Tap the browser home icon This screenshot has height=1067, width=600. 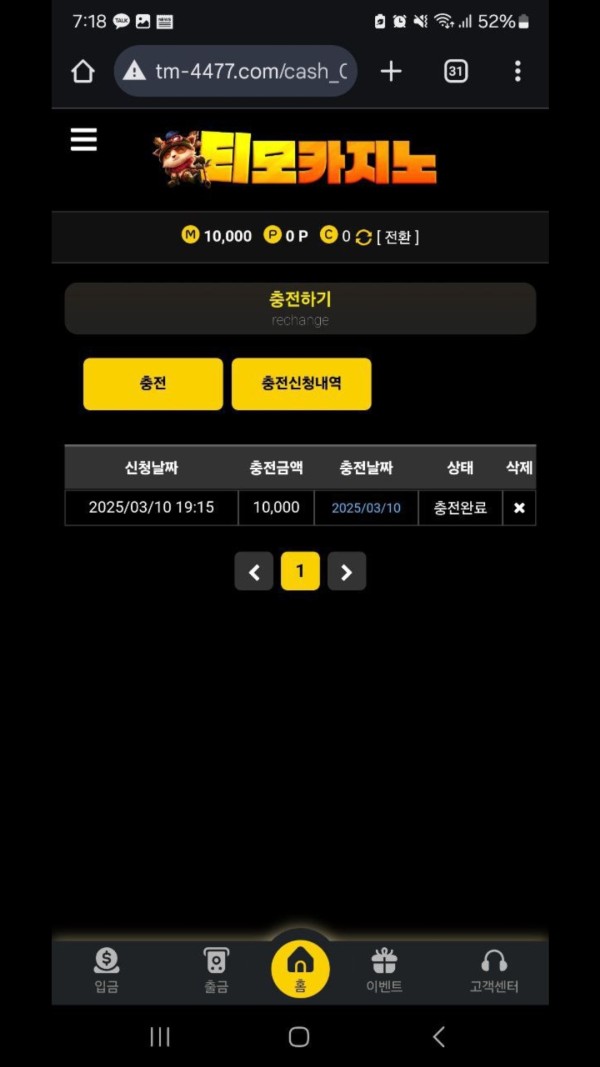[83, 71]
